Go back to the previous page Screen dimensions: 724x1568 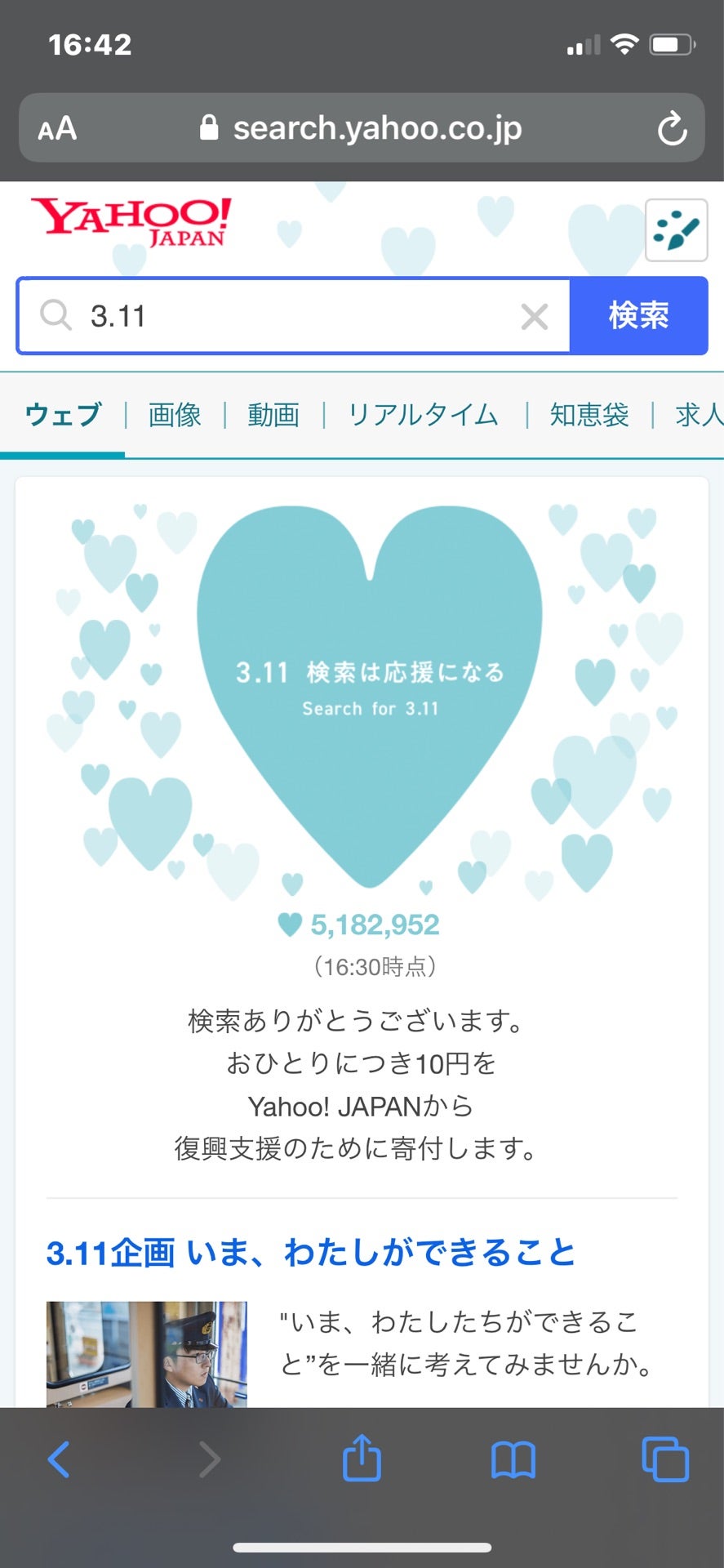[59, 1459]
